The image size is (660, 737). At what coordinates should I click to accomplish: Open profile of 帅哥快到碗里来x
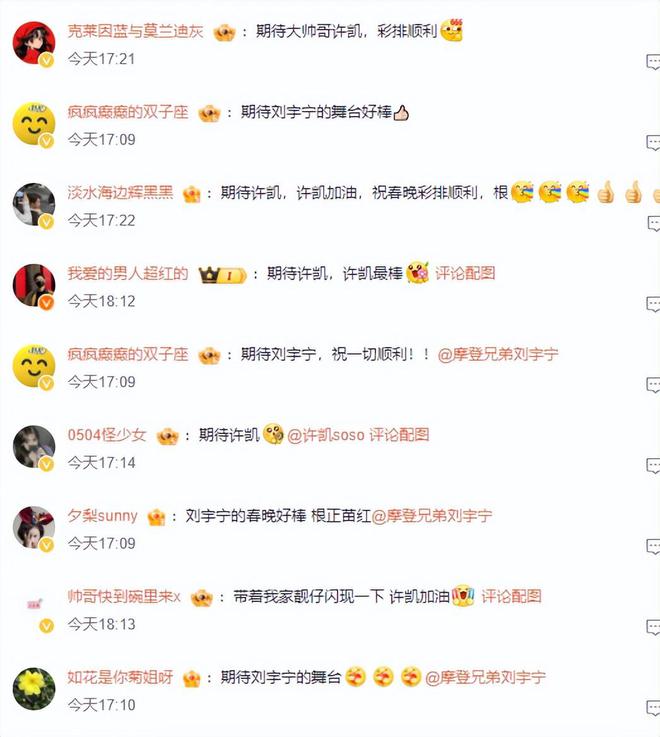pos(123,597)
